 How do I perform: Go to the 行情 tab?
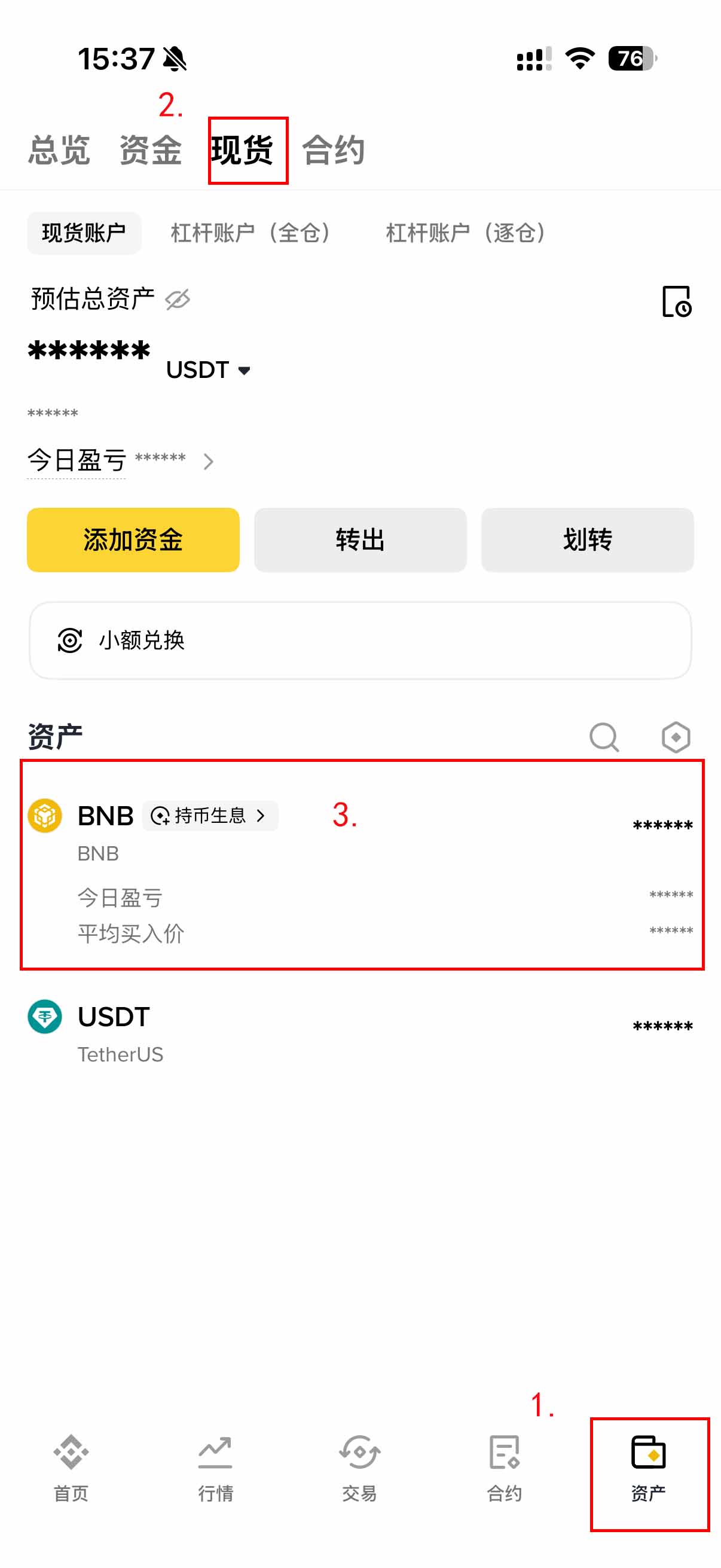[x=215, y=1467]
